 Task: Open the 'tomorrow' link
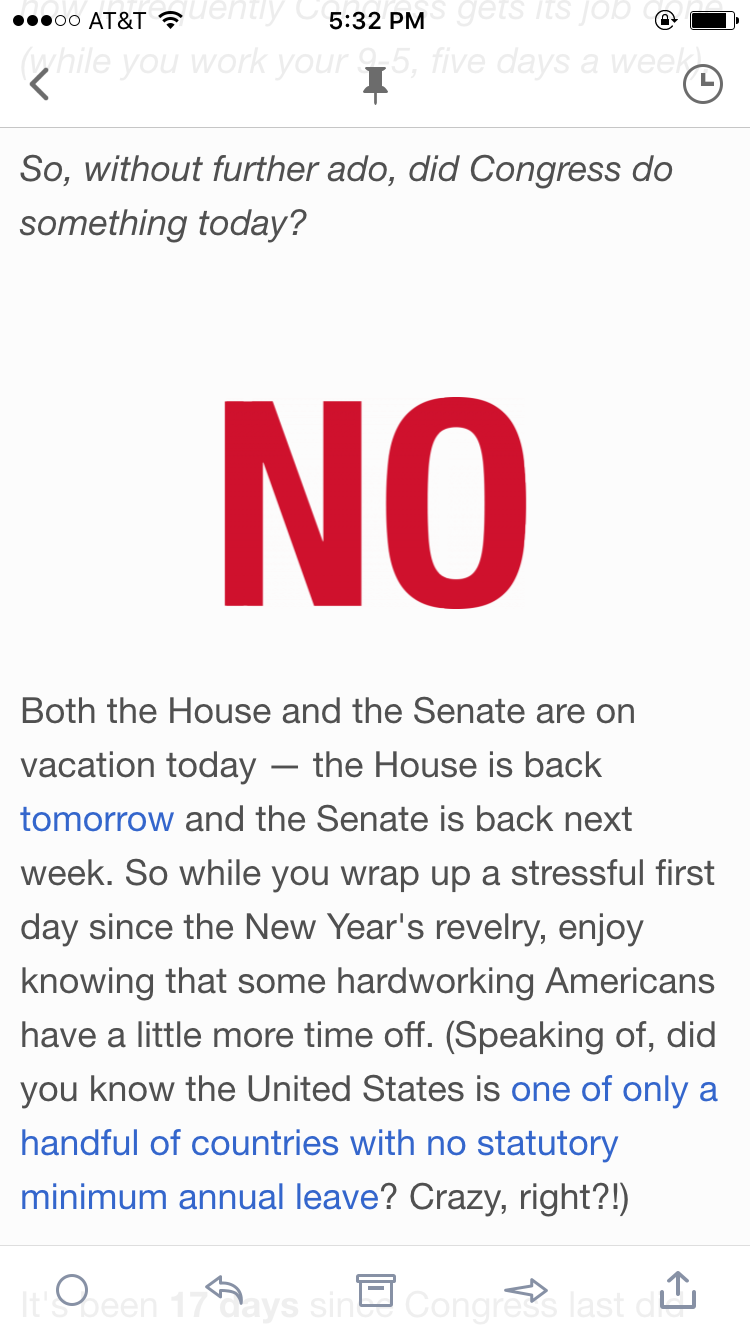(x=97, y=819)
